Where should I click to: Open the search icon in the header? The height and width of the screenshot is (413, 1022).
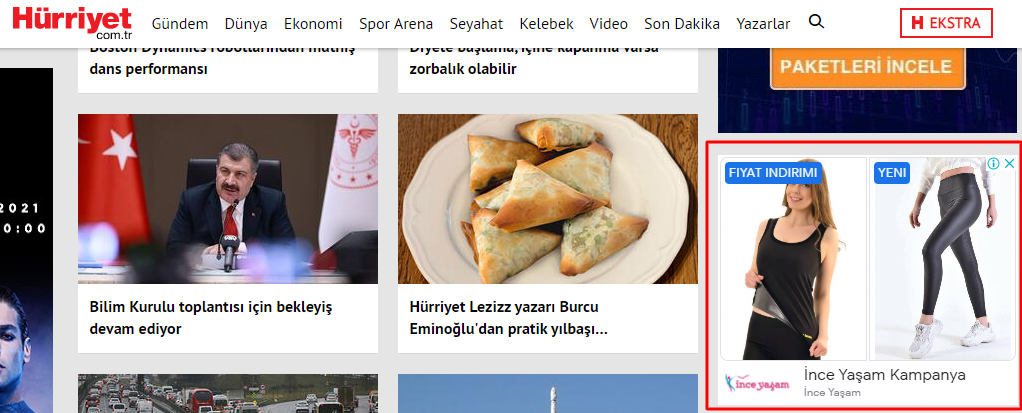pos(816,22)
